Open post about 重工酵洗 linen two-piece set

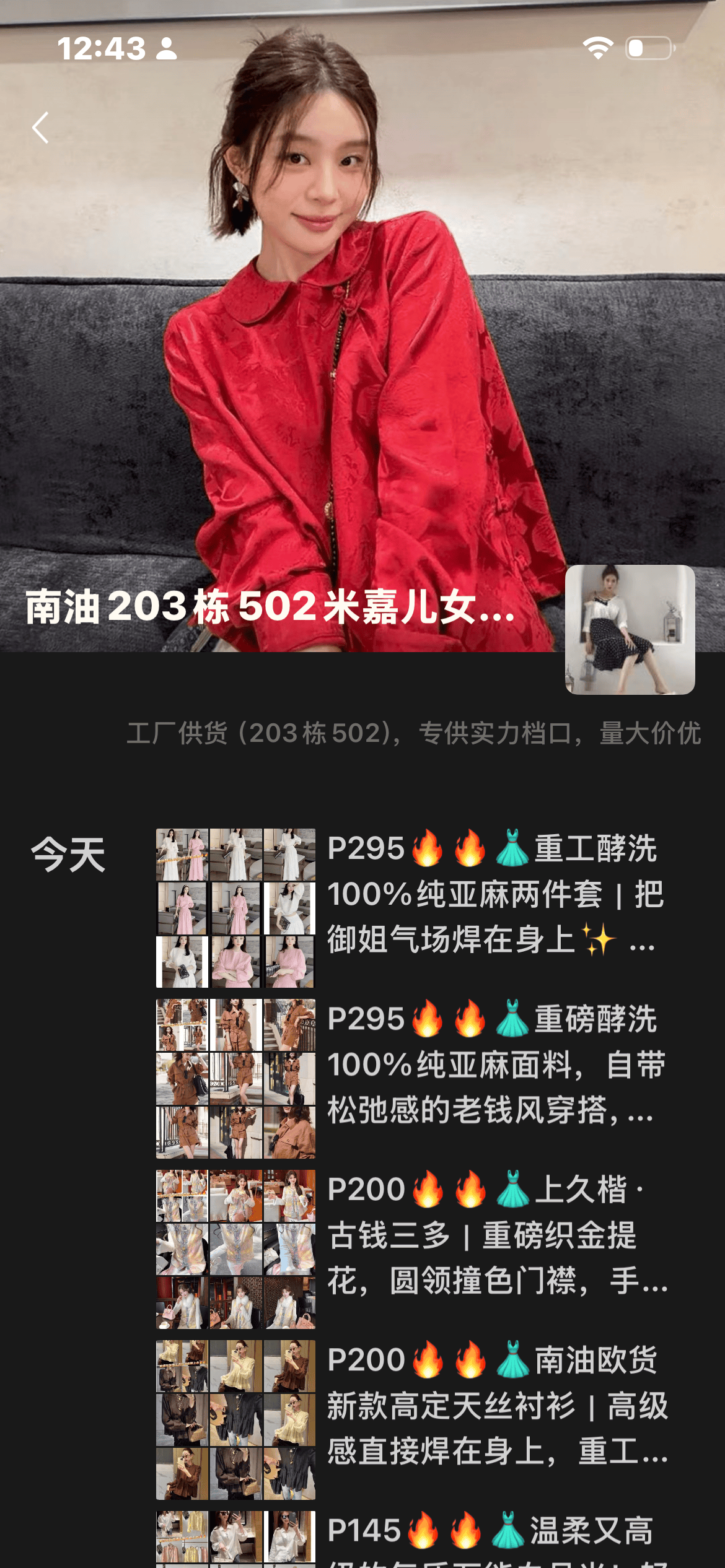(496, 894)
